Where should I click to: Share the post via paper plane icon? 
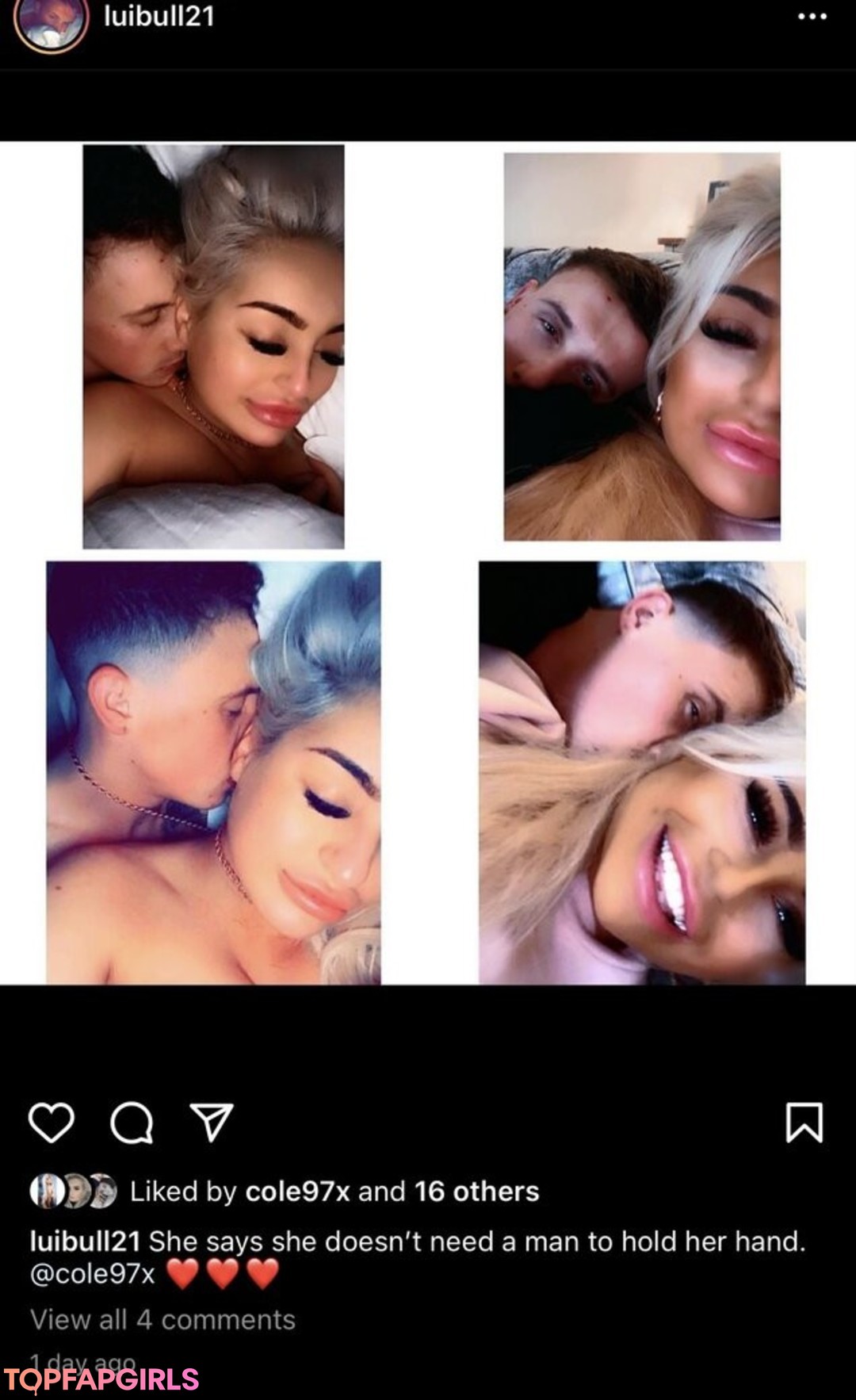coord(212,1123)
